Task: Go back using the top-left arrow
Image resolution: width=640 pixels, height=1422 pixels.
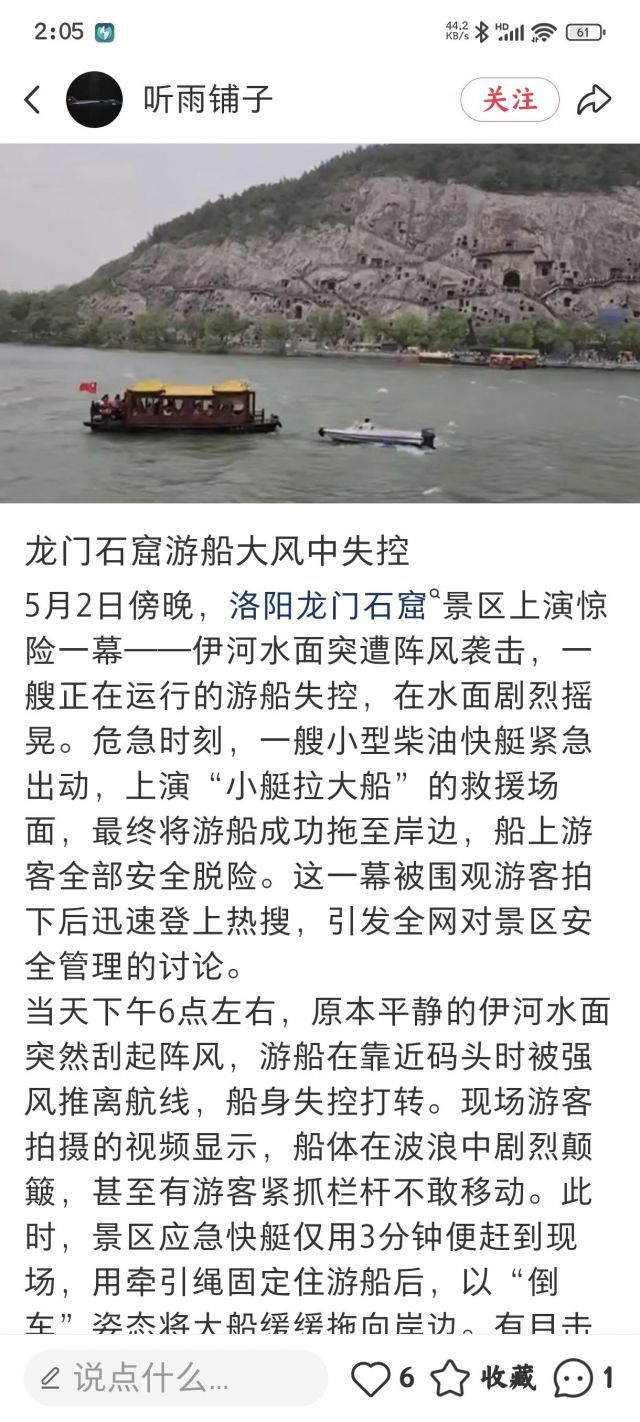Action: (x=33, y=100)
